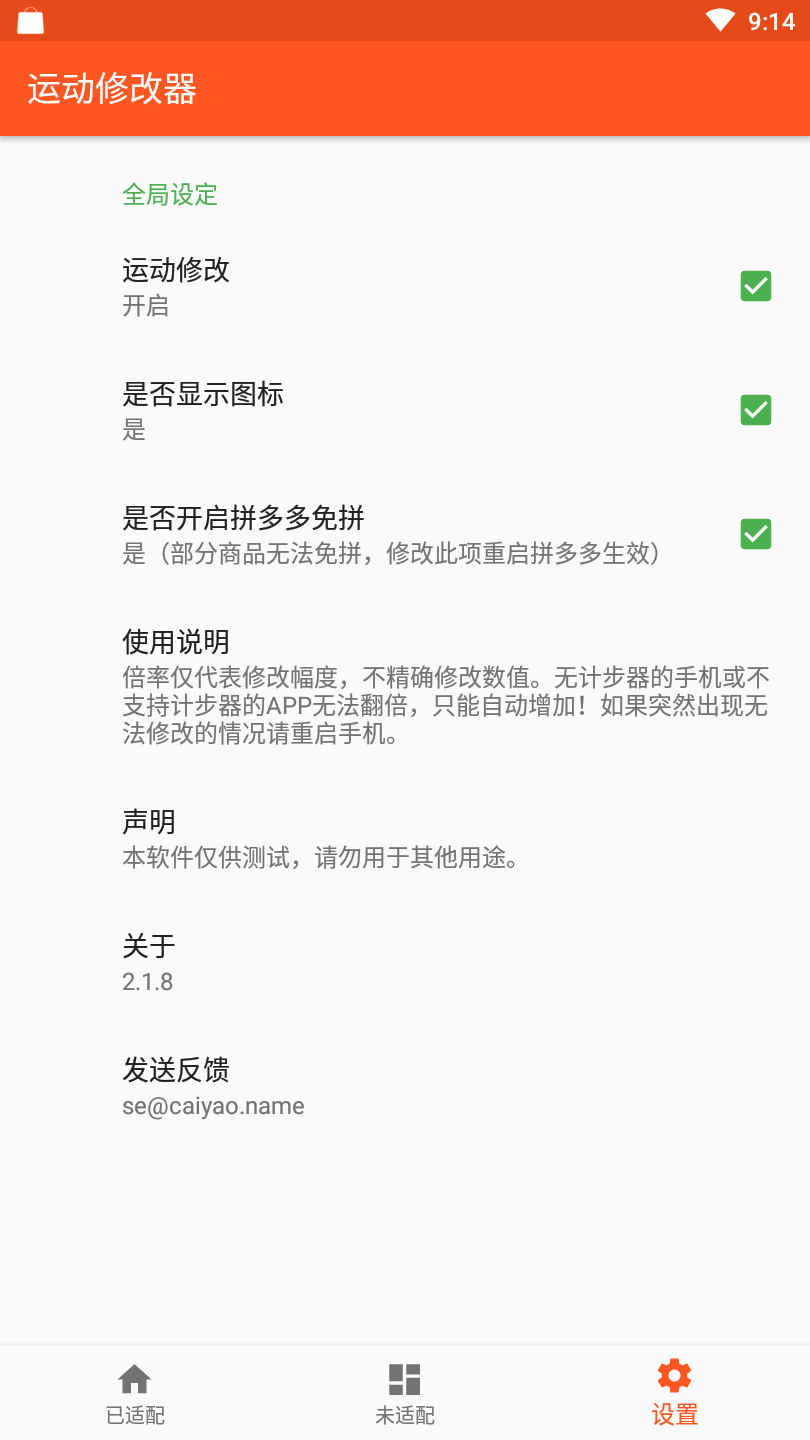Switch to the 未适配 tab
This screenshot has height=1440, width=810.
click(405, 1393)
